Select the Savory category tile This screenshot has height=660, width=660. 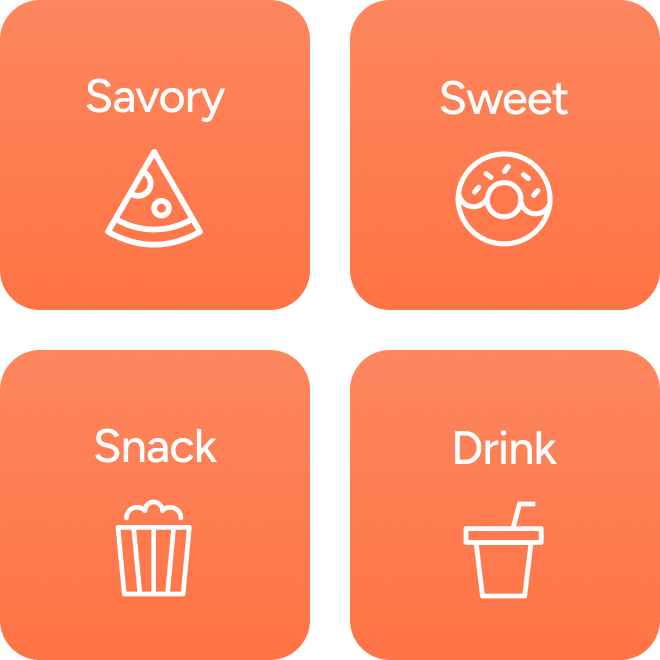[154, 155]
